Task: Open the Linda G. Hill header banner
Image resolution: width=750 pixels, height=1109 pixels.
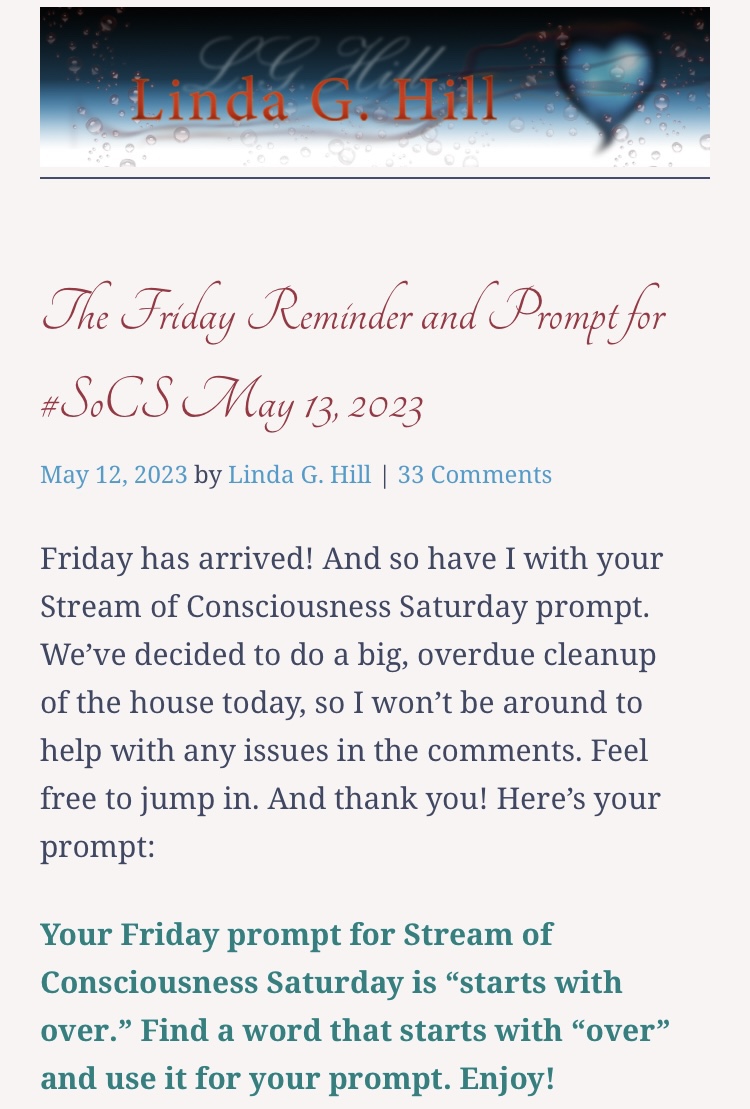Action: (374, 88)
